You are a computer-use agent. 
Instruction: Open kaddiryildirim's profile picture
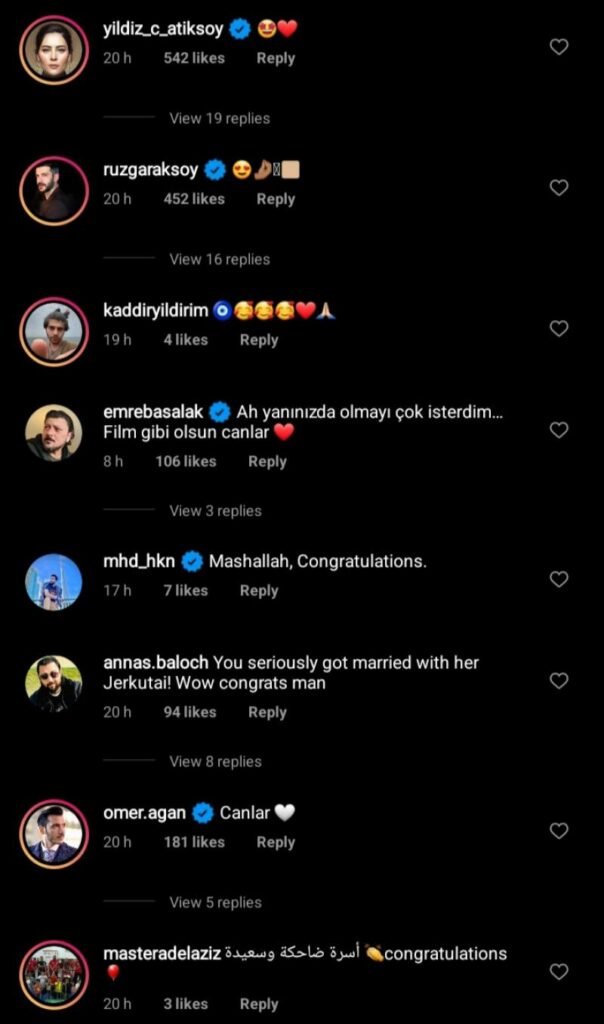click(53, 330)
